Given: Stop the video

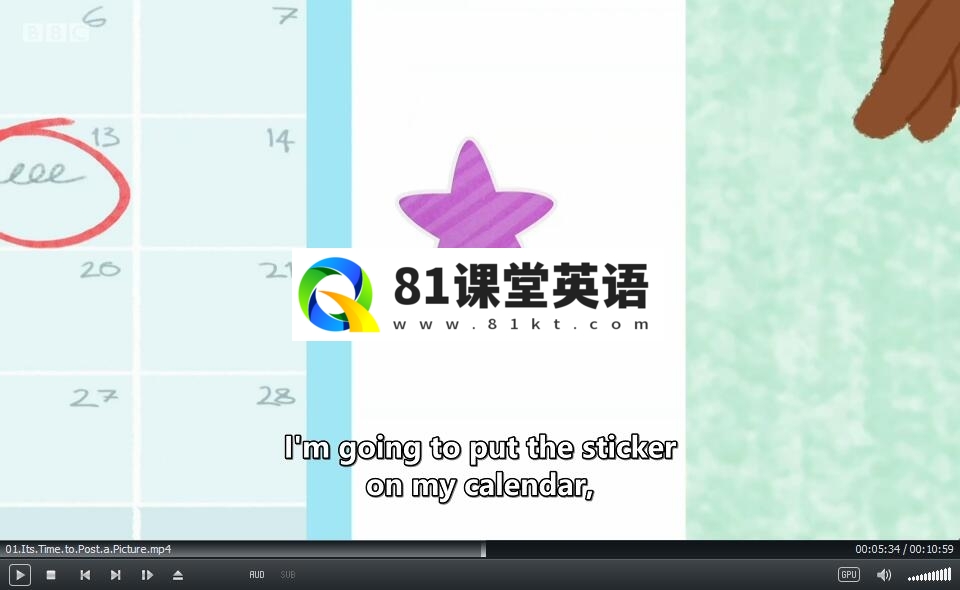Looking at the screenshot, I should [51, 575].
